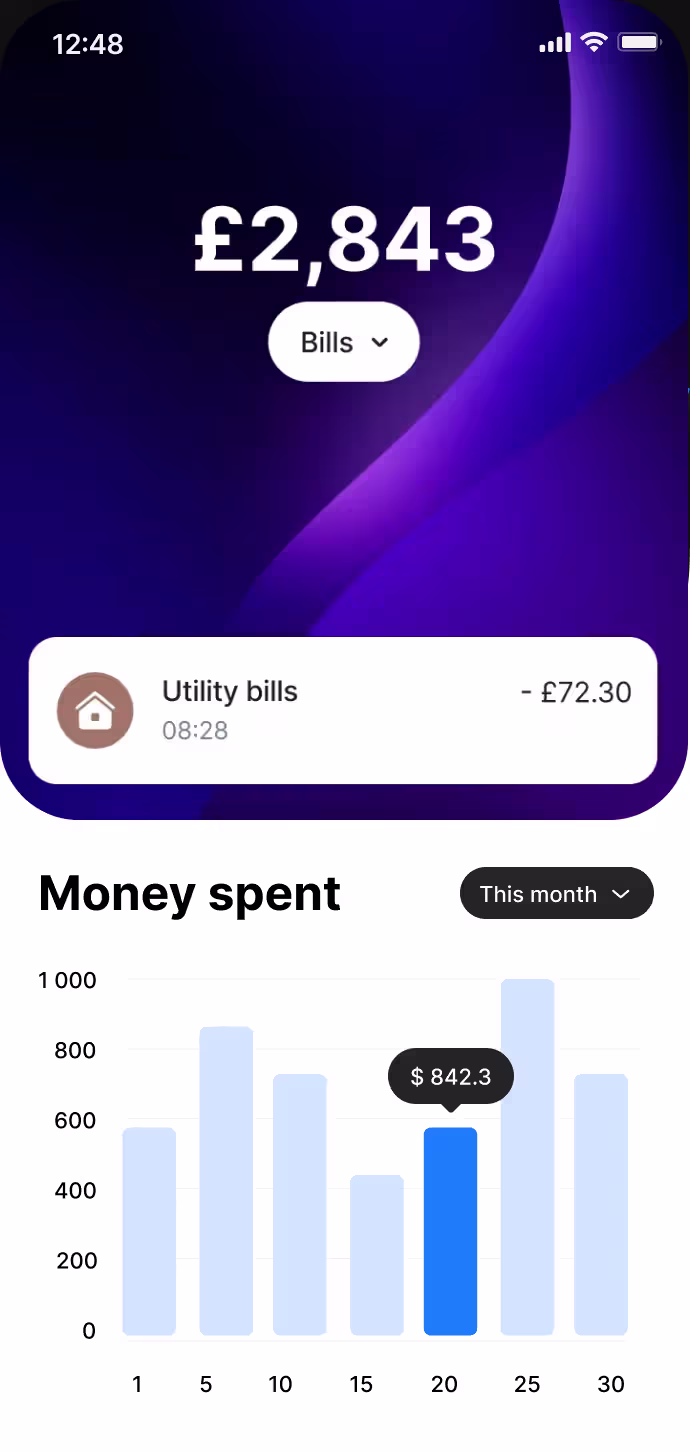Tap the highlighted bar for day 20
Image resolution: width=690 pixels, height=1452 pixels.
coord(450,1231)
